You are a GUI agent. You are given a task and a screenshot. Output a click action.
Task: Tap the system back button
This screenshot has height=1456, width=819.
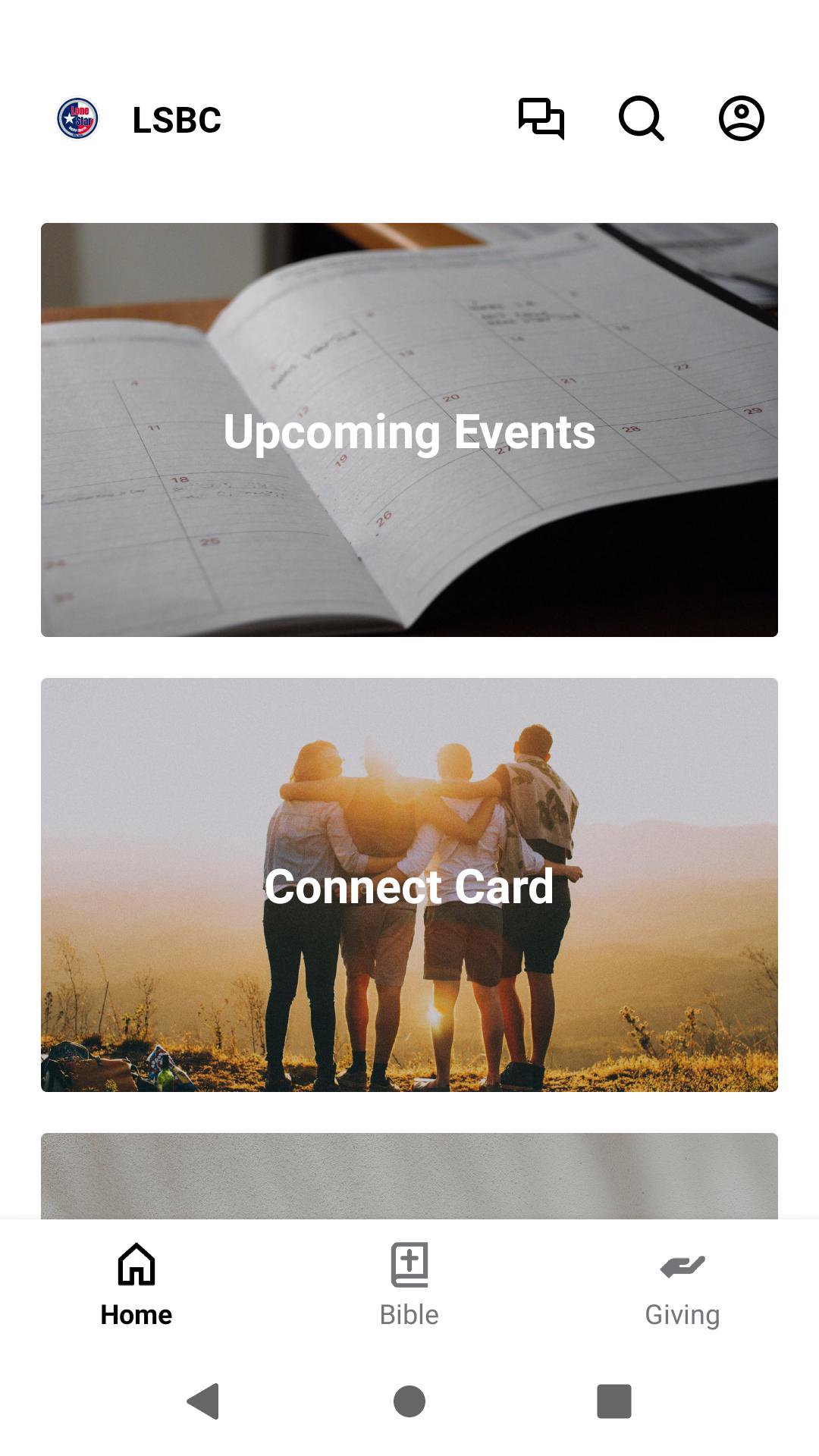pos(203,1401)
